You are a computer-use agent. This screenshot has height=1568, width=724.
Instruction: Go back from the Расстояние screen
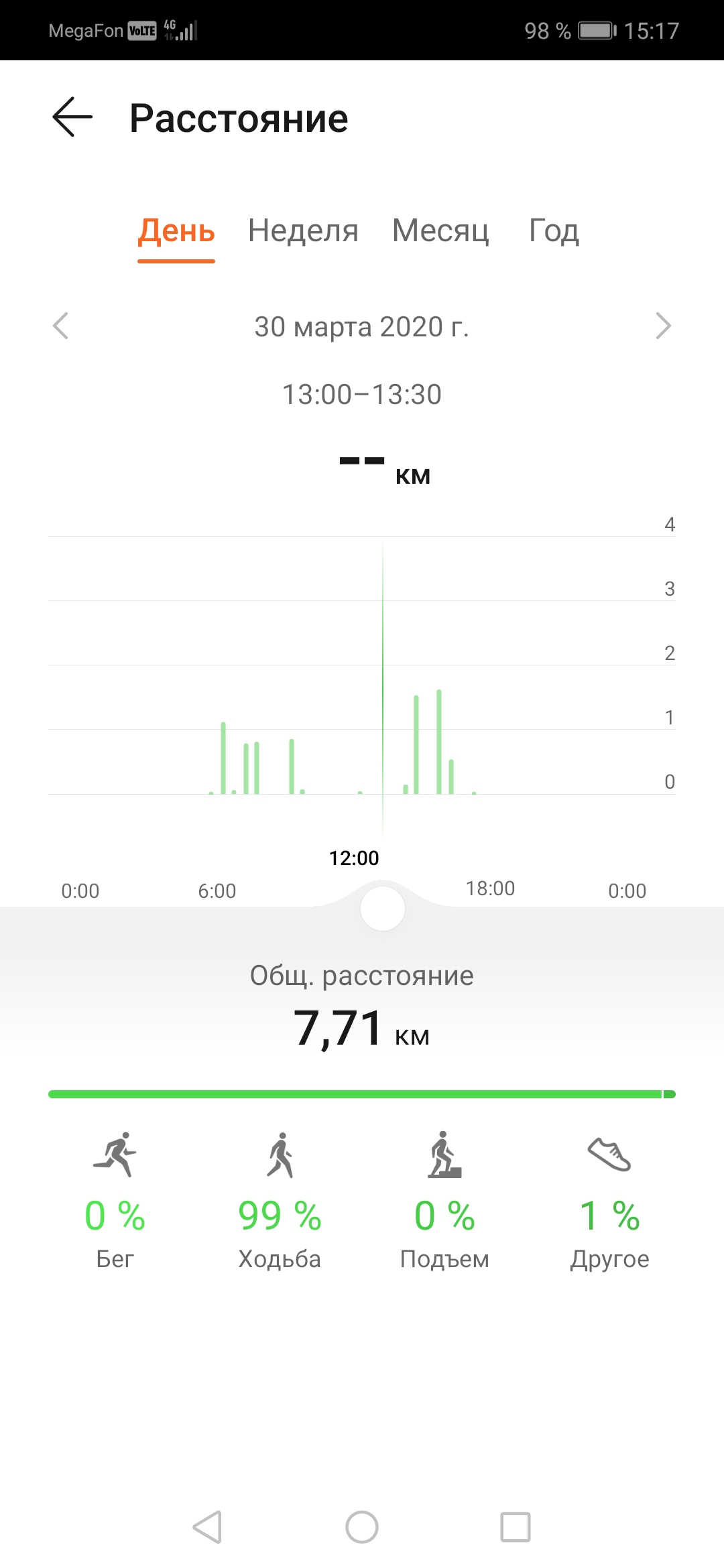tap(72, 117)
